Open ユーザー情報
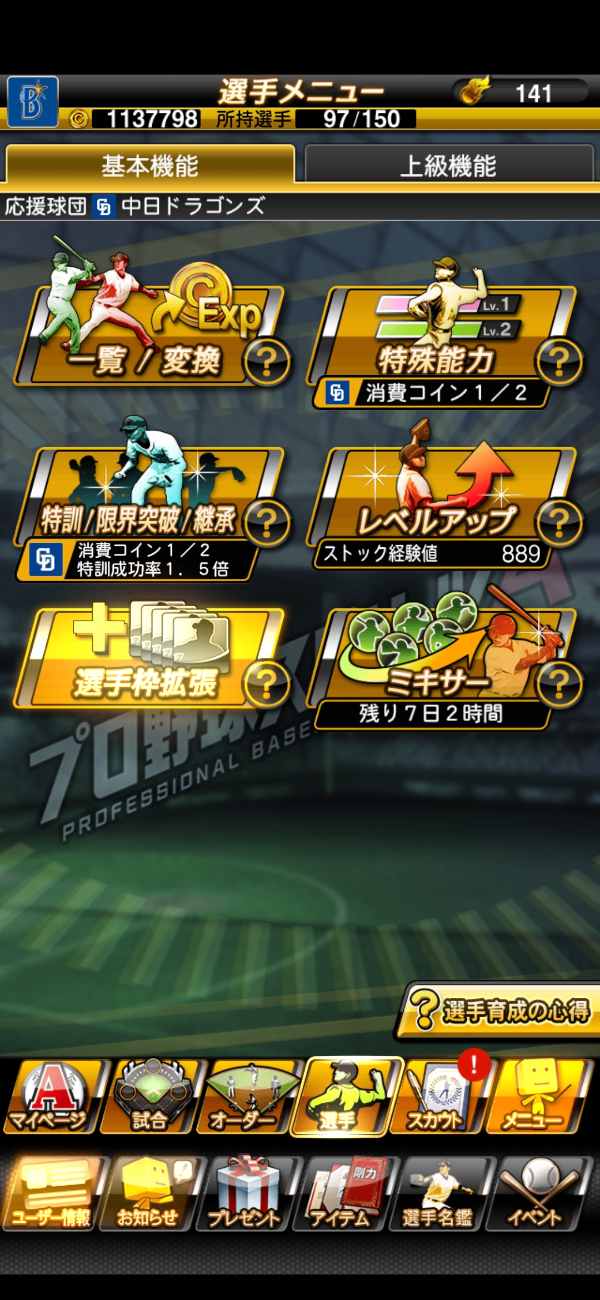 tap(53, 1193)
